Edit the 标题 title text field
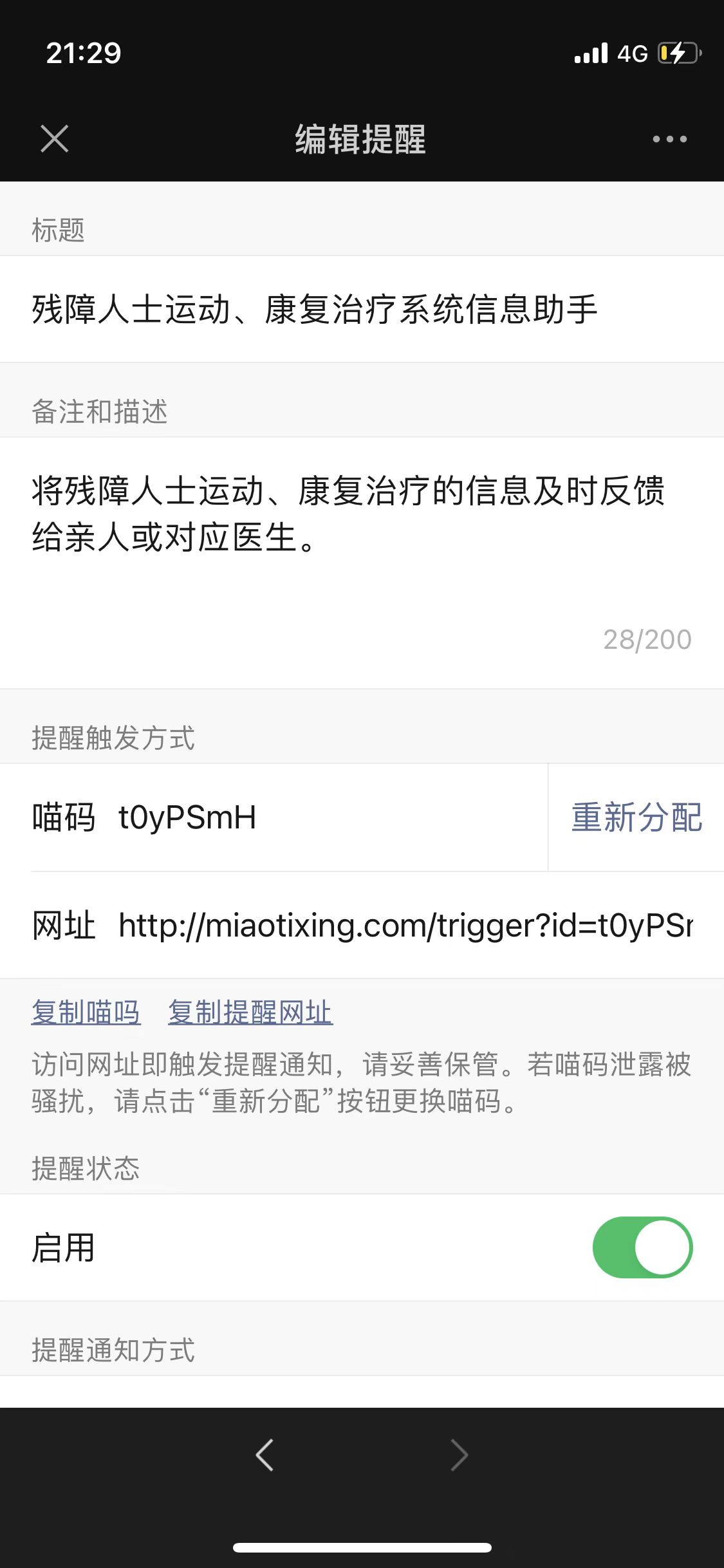This screenshot has width=724, height=1568. pyautogui.click(x=362, y=309)
